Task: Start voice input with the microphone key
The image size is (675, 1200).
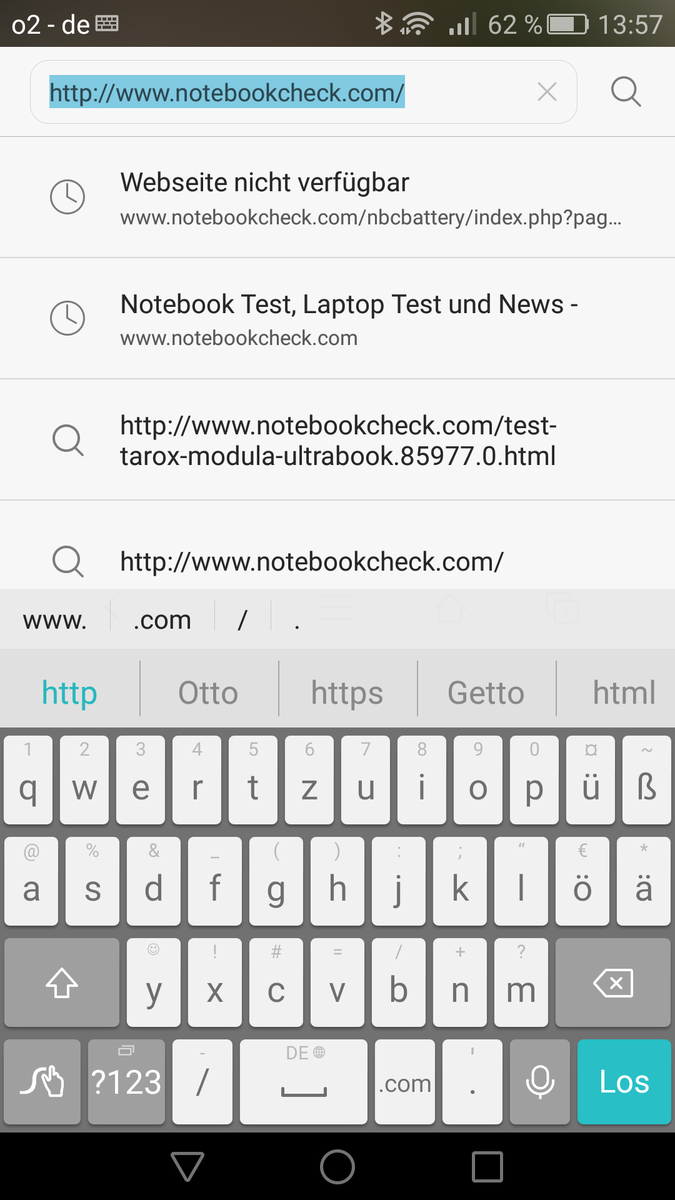Action: 541,1081
